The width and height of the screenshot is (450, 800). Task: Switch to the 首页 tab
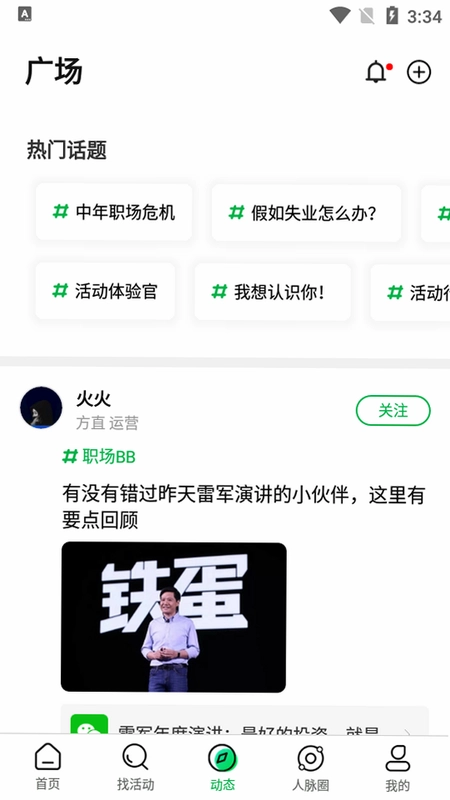pyautogui.click(x=48, y=767)
